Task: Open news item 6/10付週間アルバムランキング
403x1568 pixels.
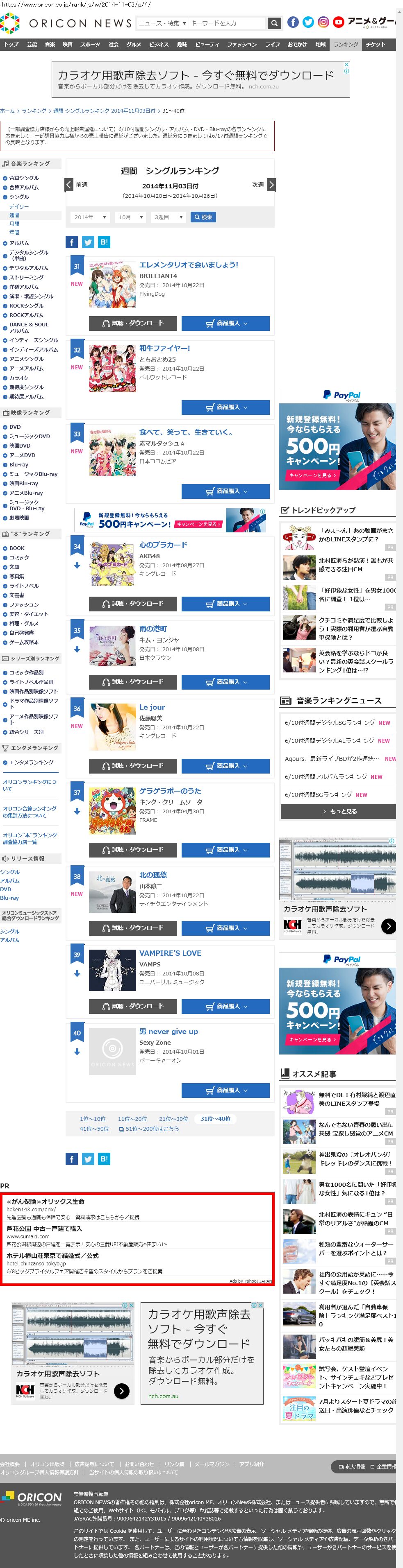Action: click(326, 777)
